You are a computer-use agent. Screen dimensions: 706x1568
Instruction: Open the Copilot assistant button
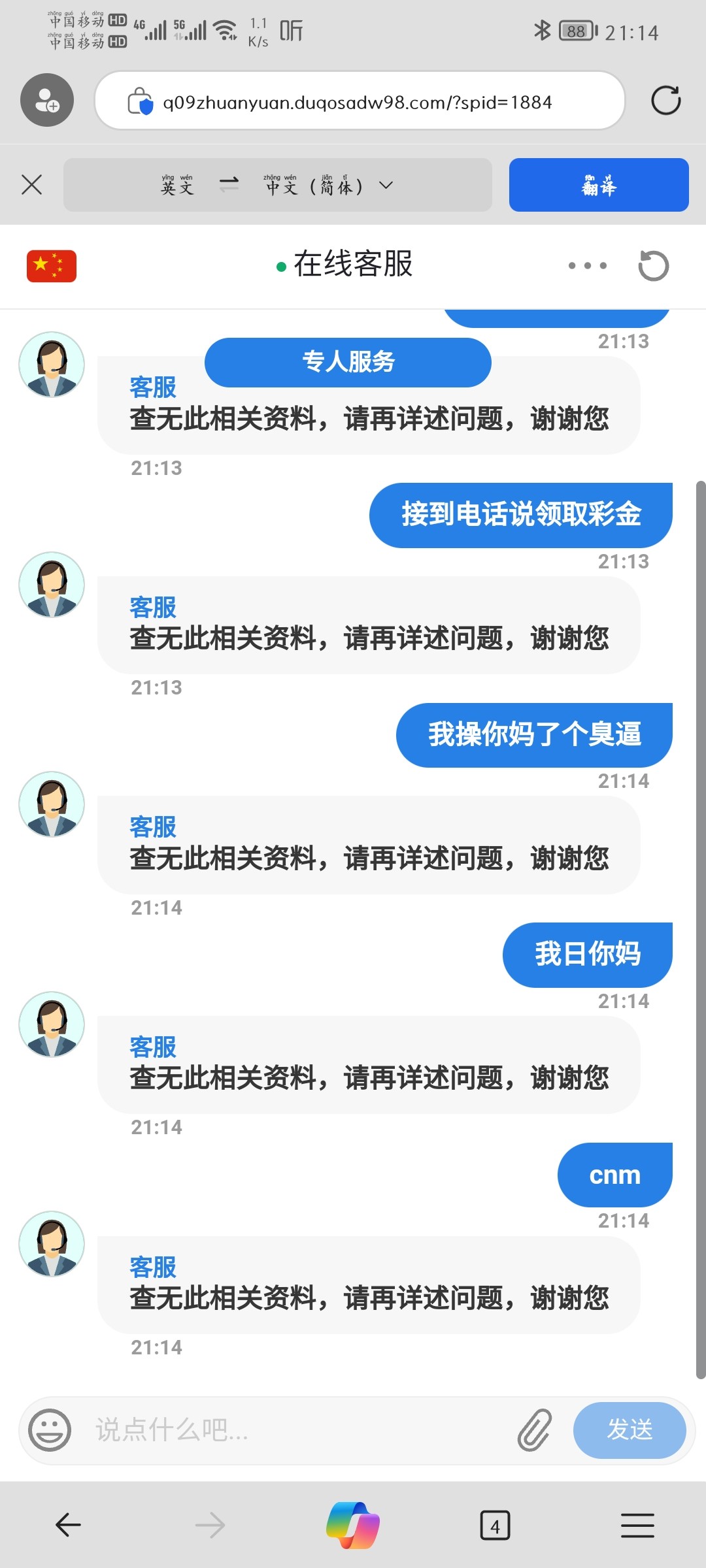click(353, 1526)
